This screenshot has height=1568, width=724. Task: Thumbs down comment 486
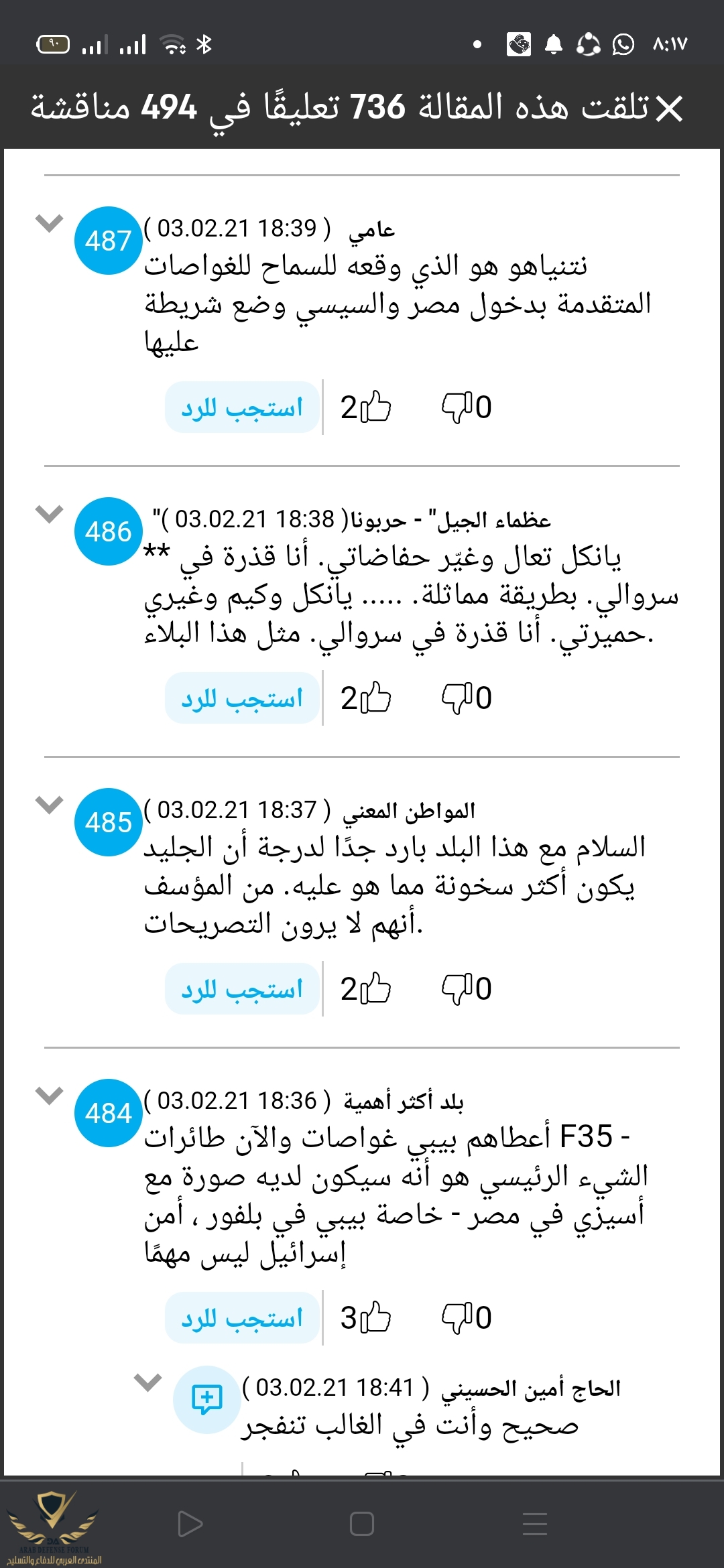pos(457,698)
